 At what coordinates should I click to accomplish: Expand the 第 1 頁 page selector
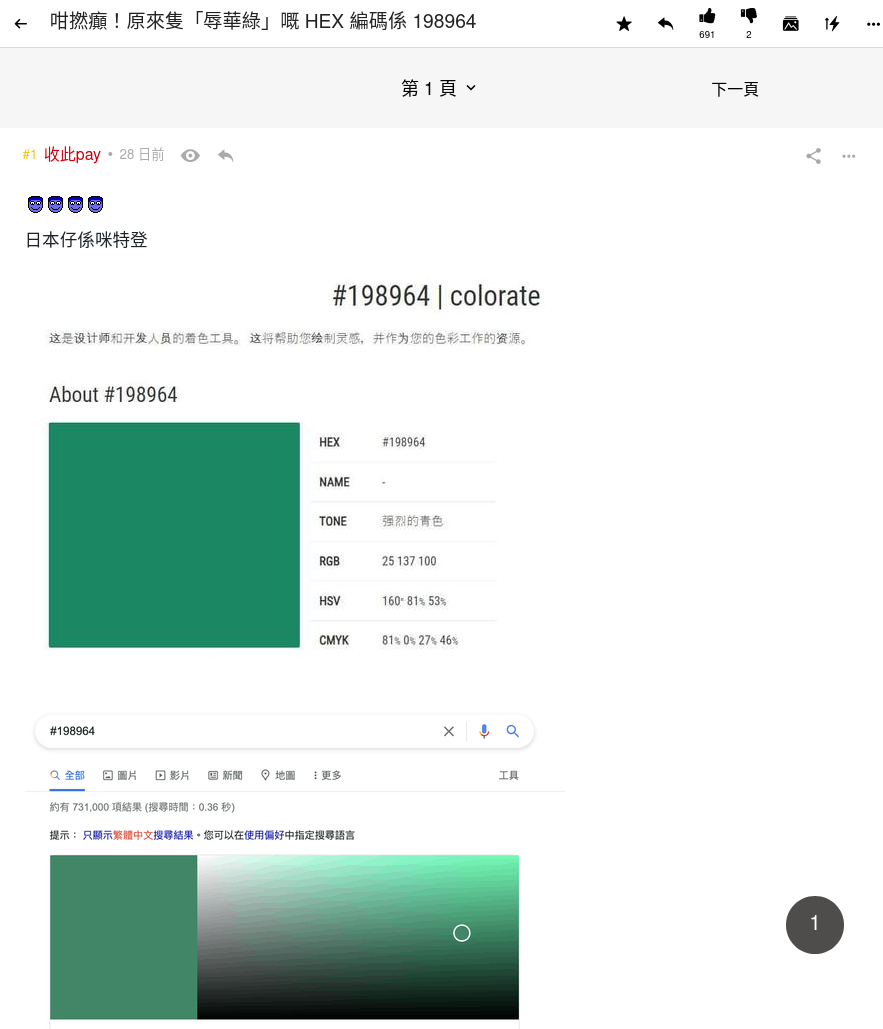(x=439, y=88)
